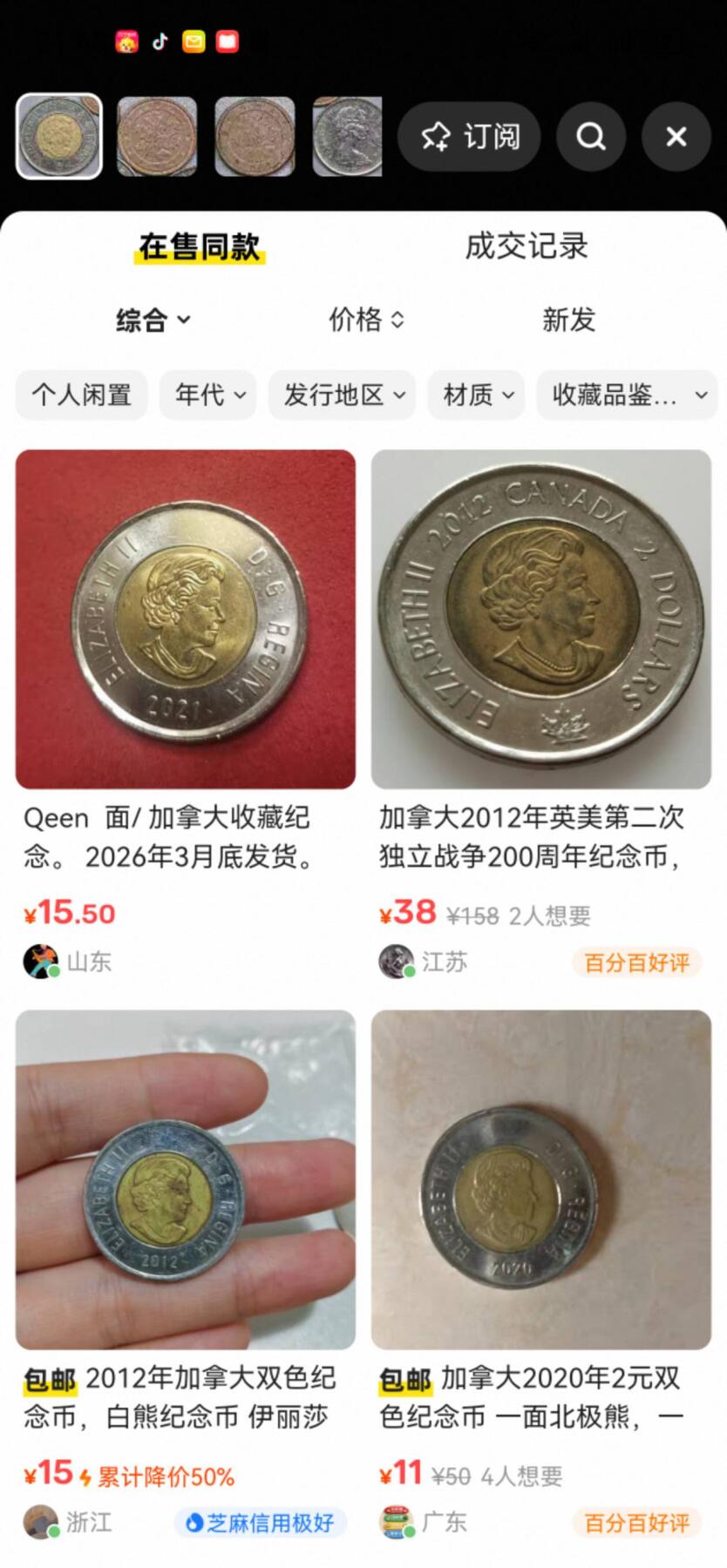Select the 新发 sorting tab
The image size is (727, 1568).
(x=569, y=320)
